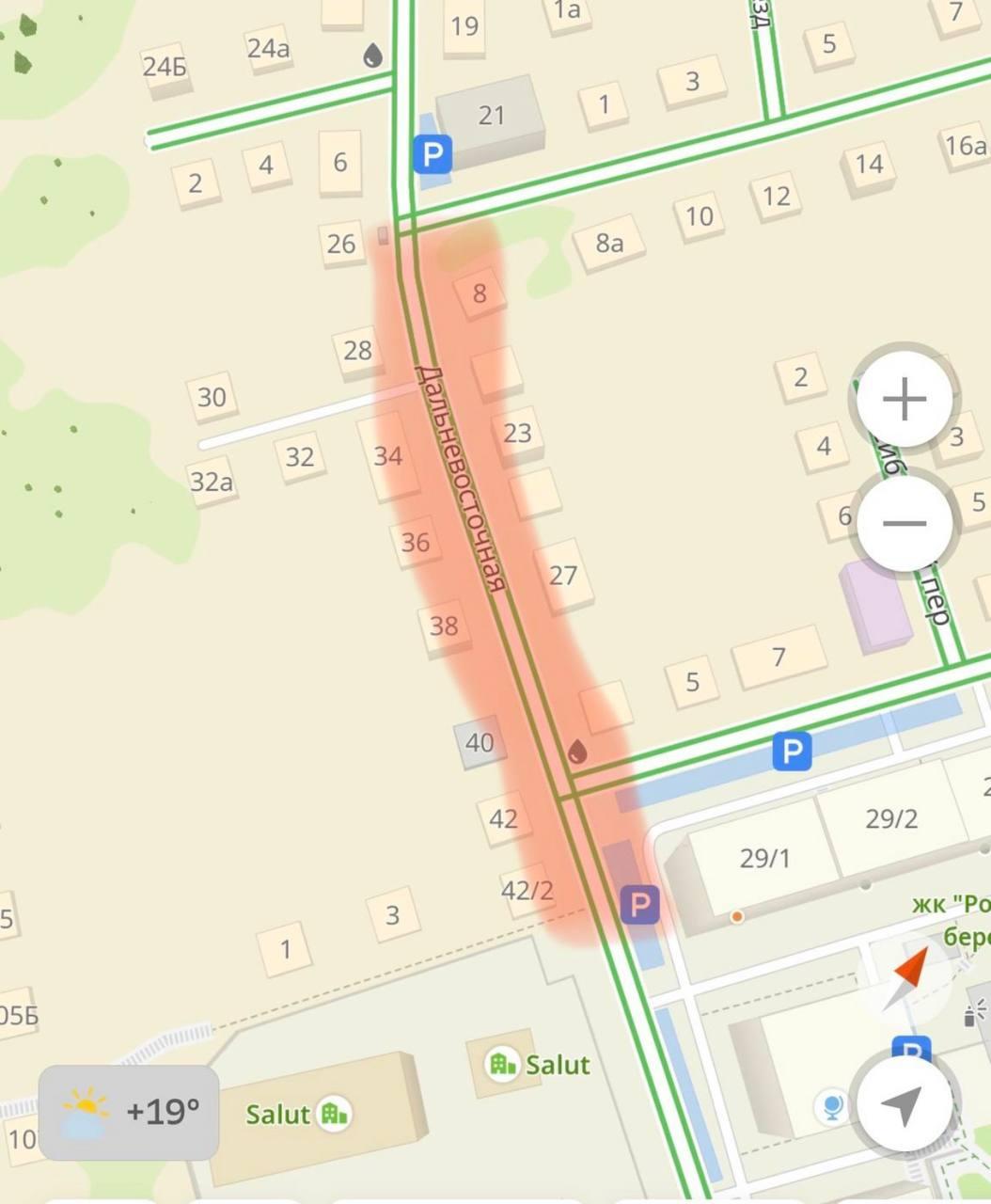Select the parking marker beside building 7
Image resolution: width=991 pixels, height=1204 pixels.
point(792,752)
